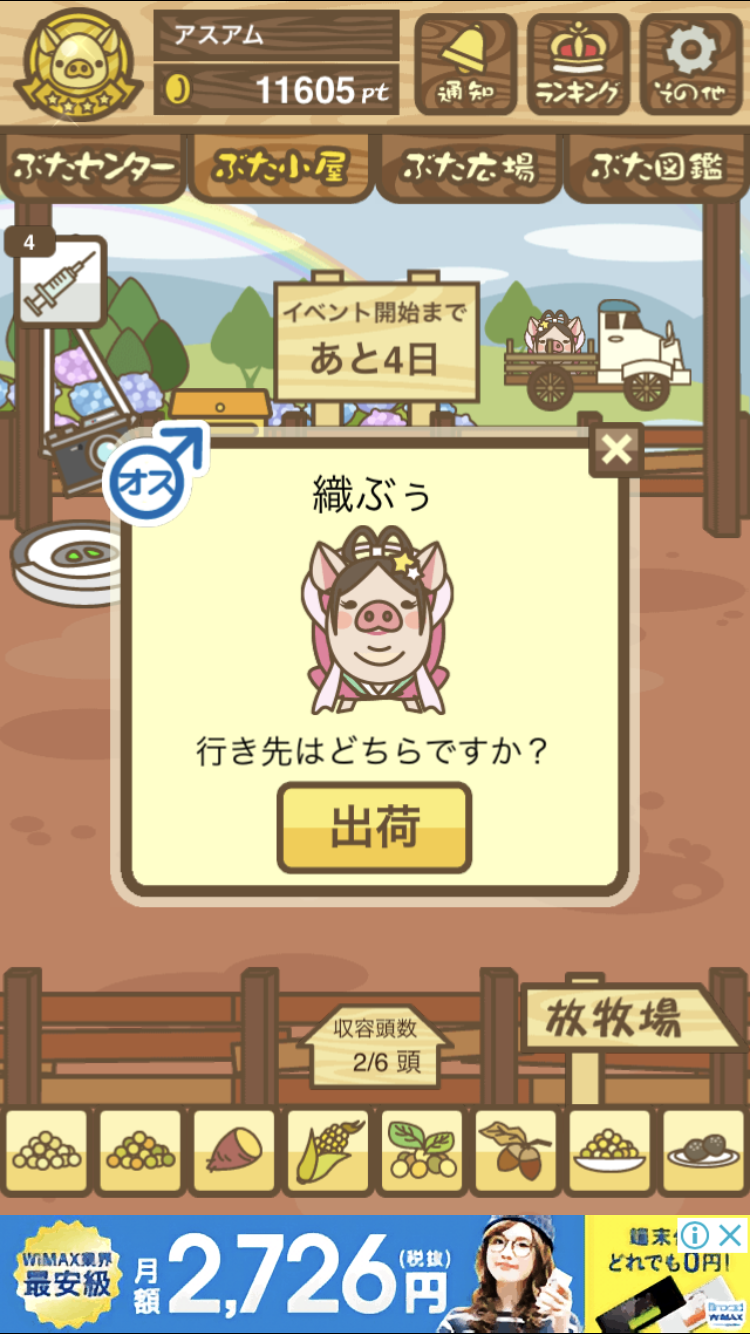
Task: Close the WiMAX ad banner
Action: coord(731,1235)
